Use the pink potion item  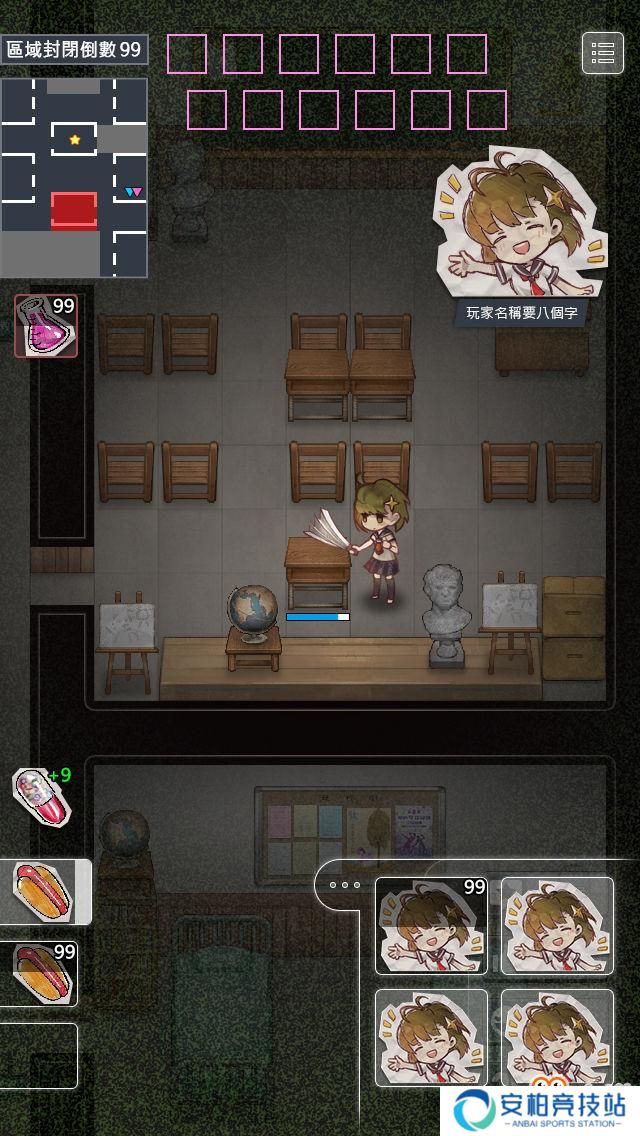(x=46, y=326)
